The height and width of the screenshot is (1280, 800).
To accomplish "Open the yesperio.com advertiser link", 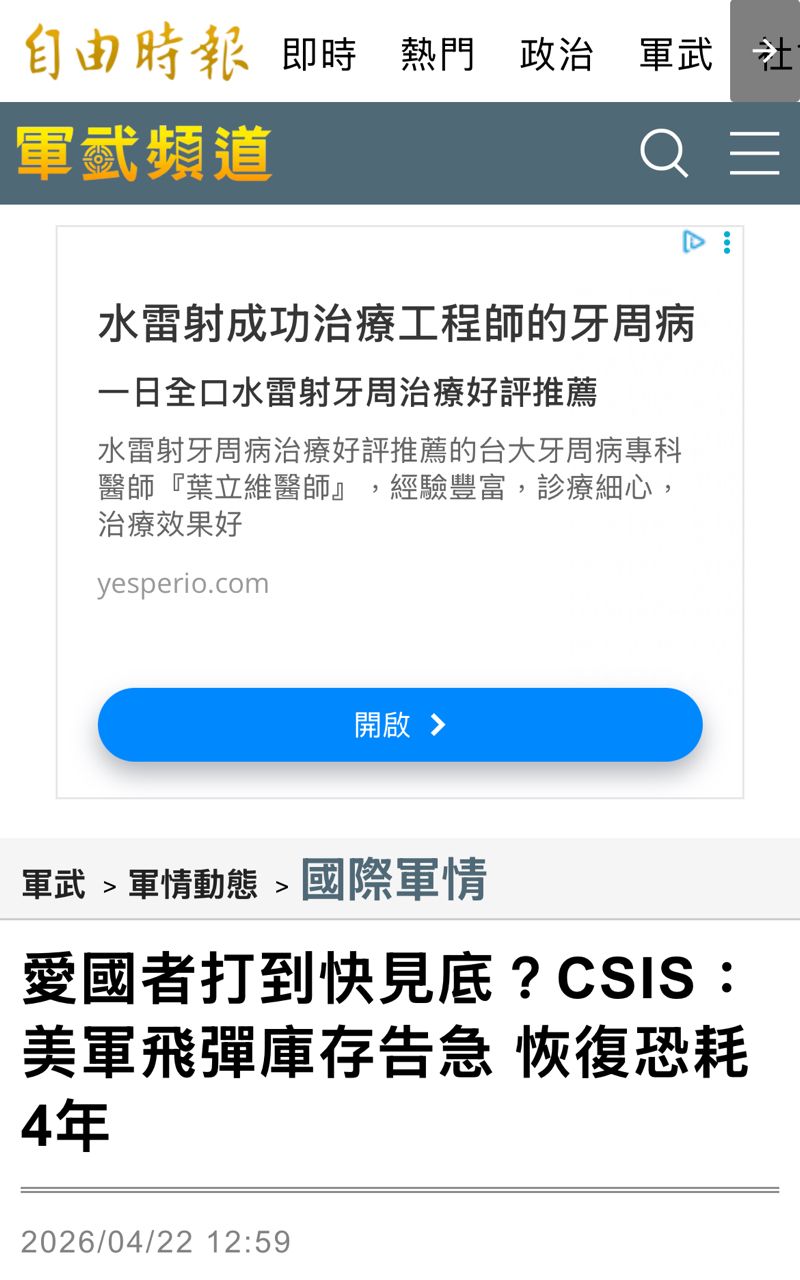I will click(183, 583).
